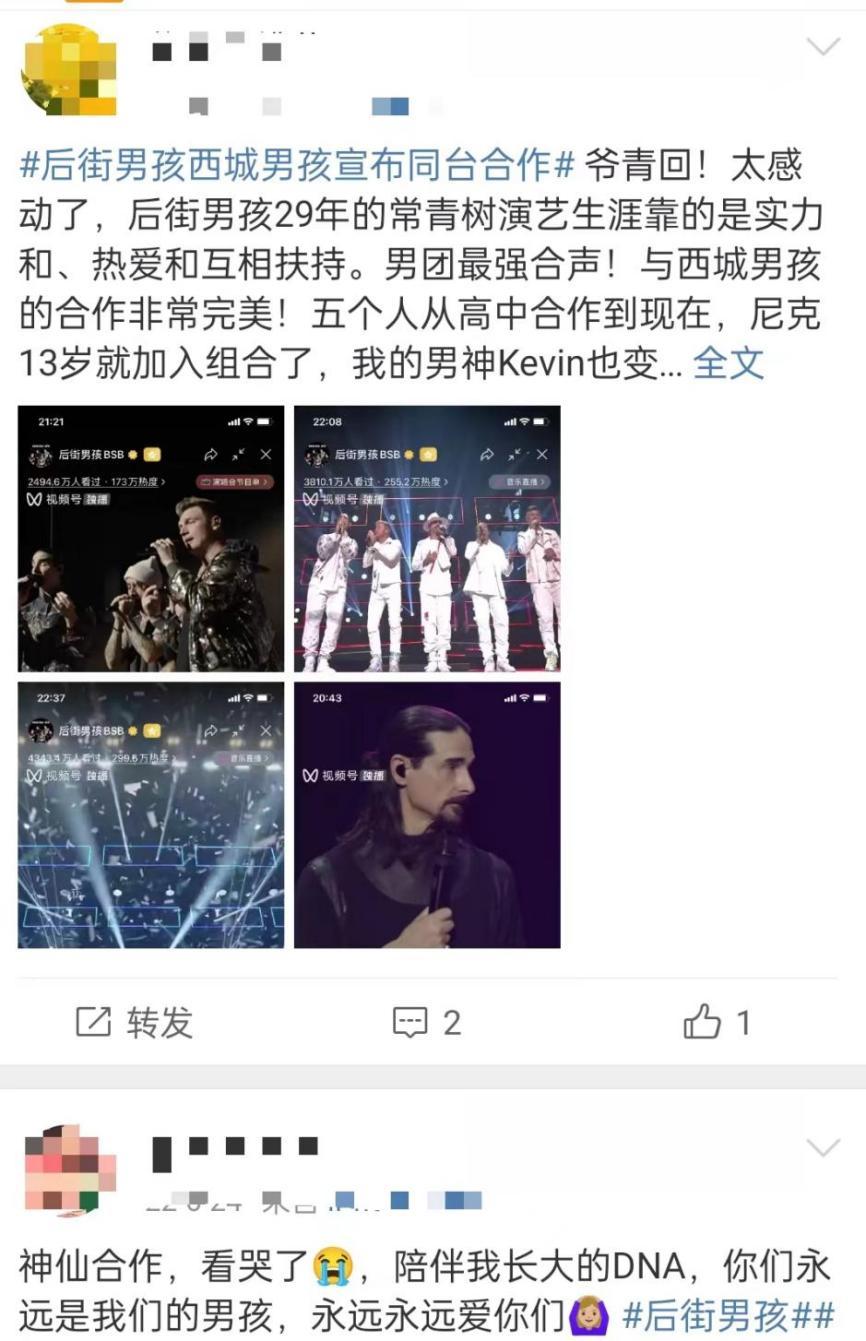View the photo of five men in white
The image size is (866, 1341).
(427, 538)
